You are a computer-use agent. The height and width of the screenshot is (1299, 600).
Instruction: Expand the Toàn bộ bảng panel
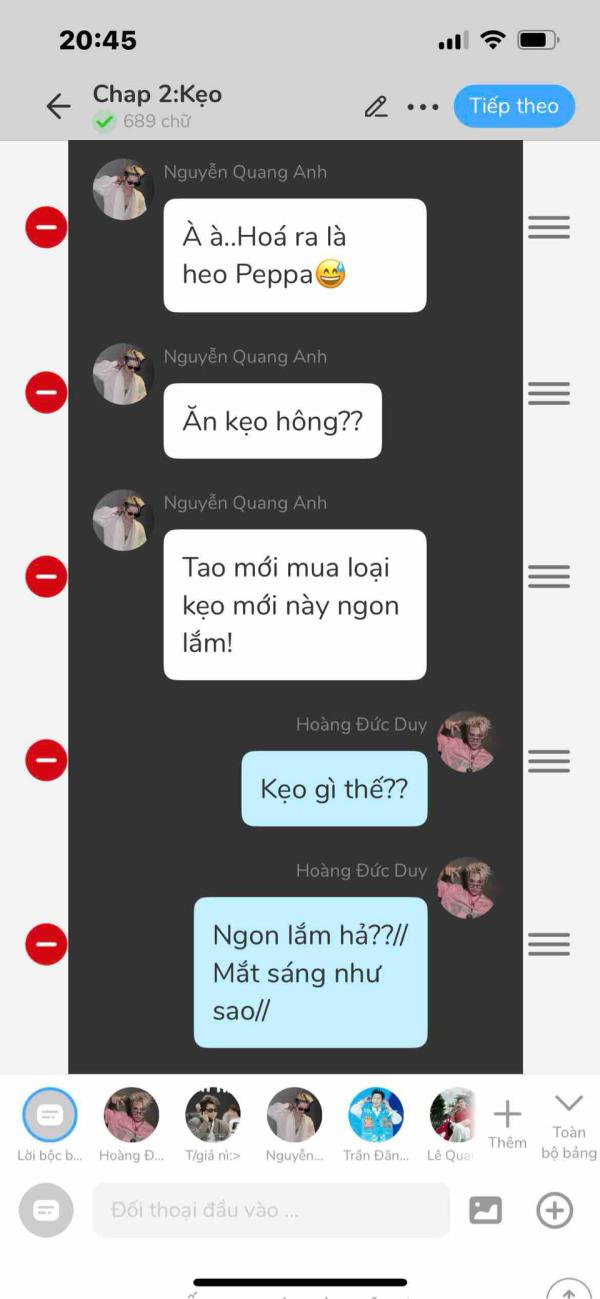pos(569,1126)
